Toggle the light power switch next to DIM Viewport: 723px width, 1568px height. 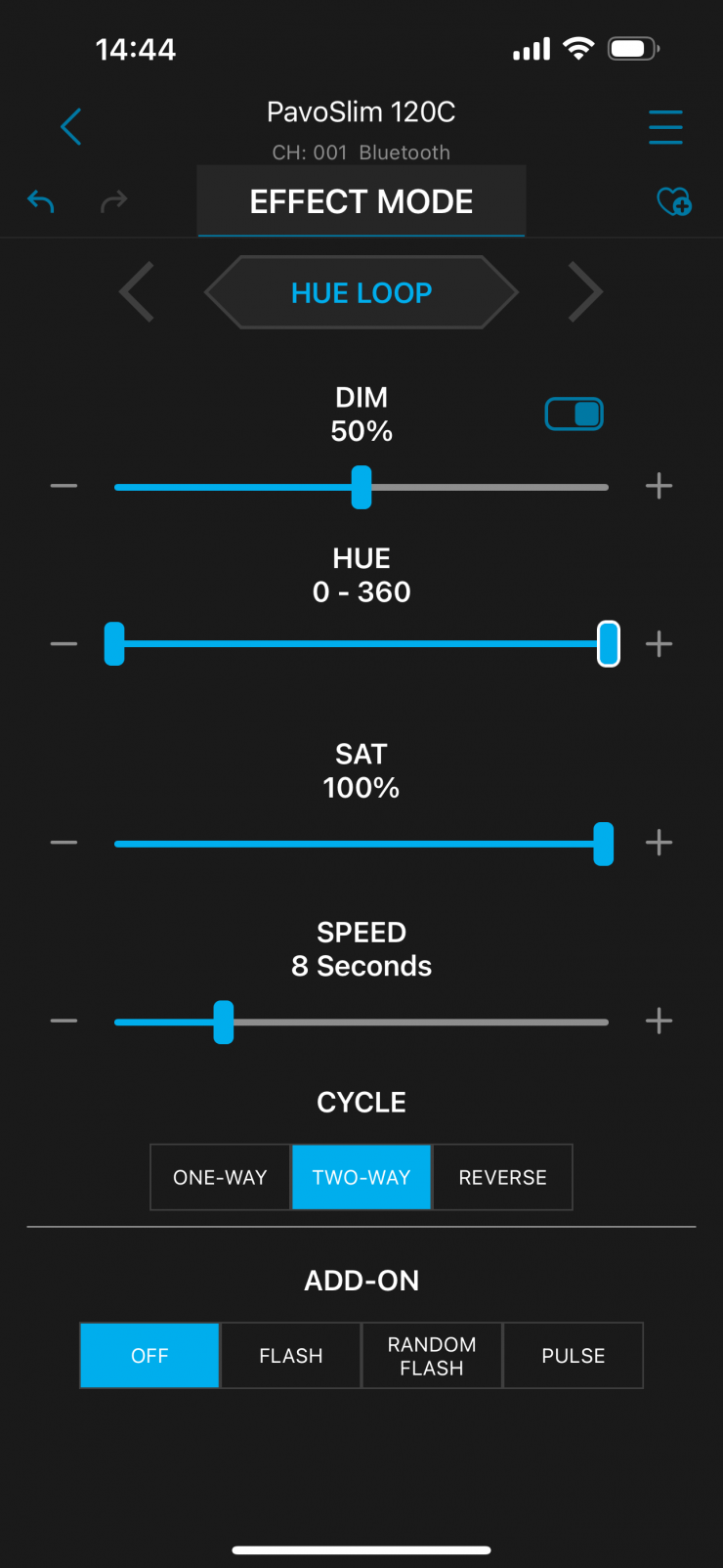tap(574, 414)
